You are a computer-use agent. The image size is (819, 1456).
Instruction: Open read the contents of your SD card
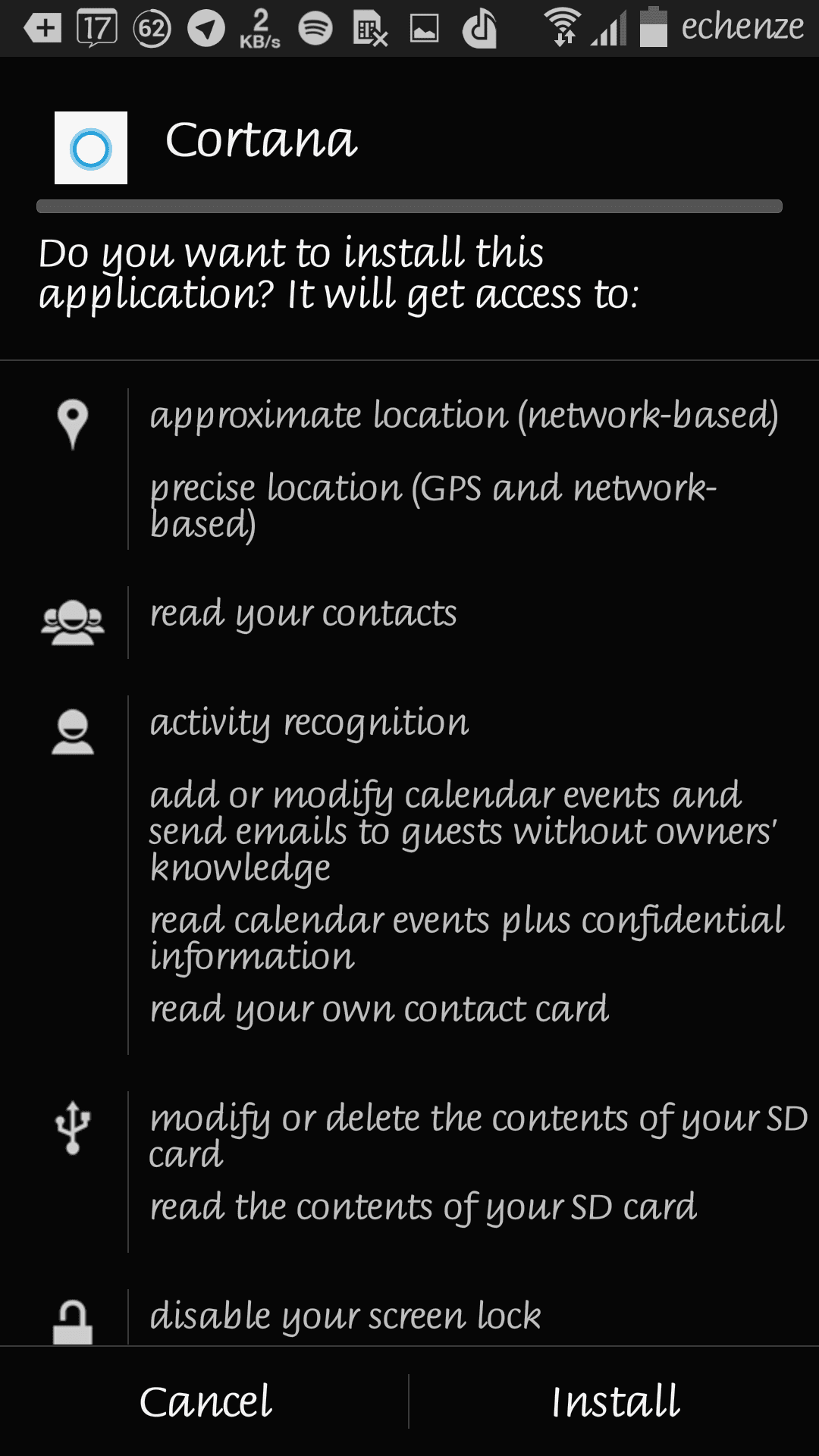[x=423, y=1208]
